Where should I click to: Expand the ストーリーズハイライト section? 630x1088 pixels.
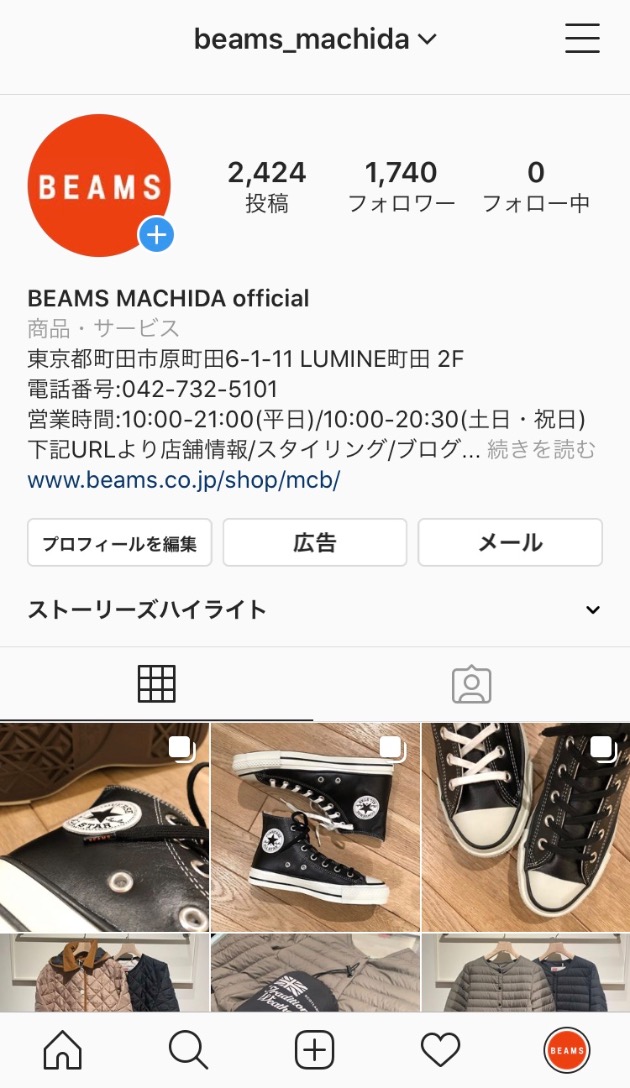pyautogui.click(x=592, y=610)
